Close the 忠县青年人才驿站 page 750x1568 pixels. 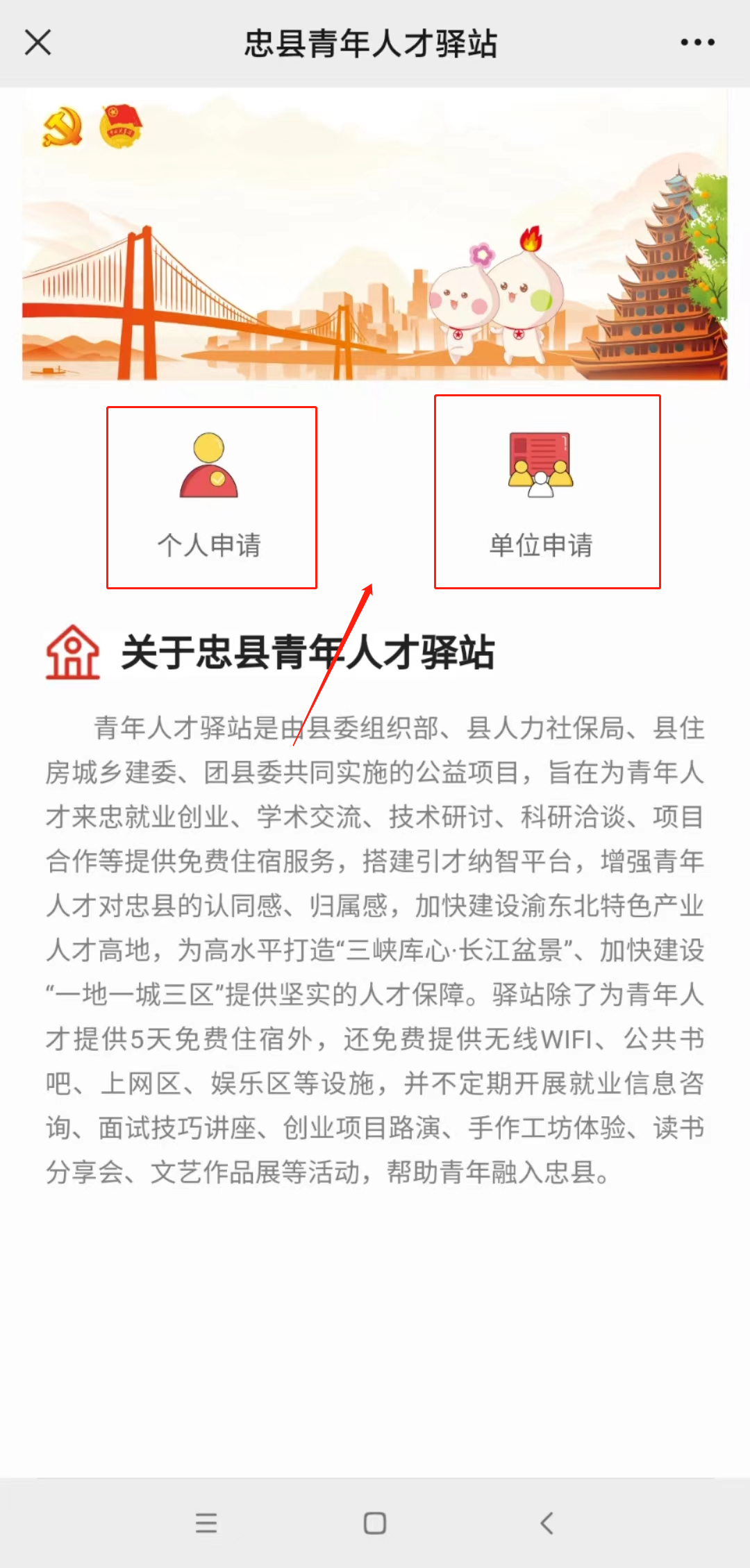pyautogui.click(x=38, y=42)
